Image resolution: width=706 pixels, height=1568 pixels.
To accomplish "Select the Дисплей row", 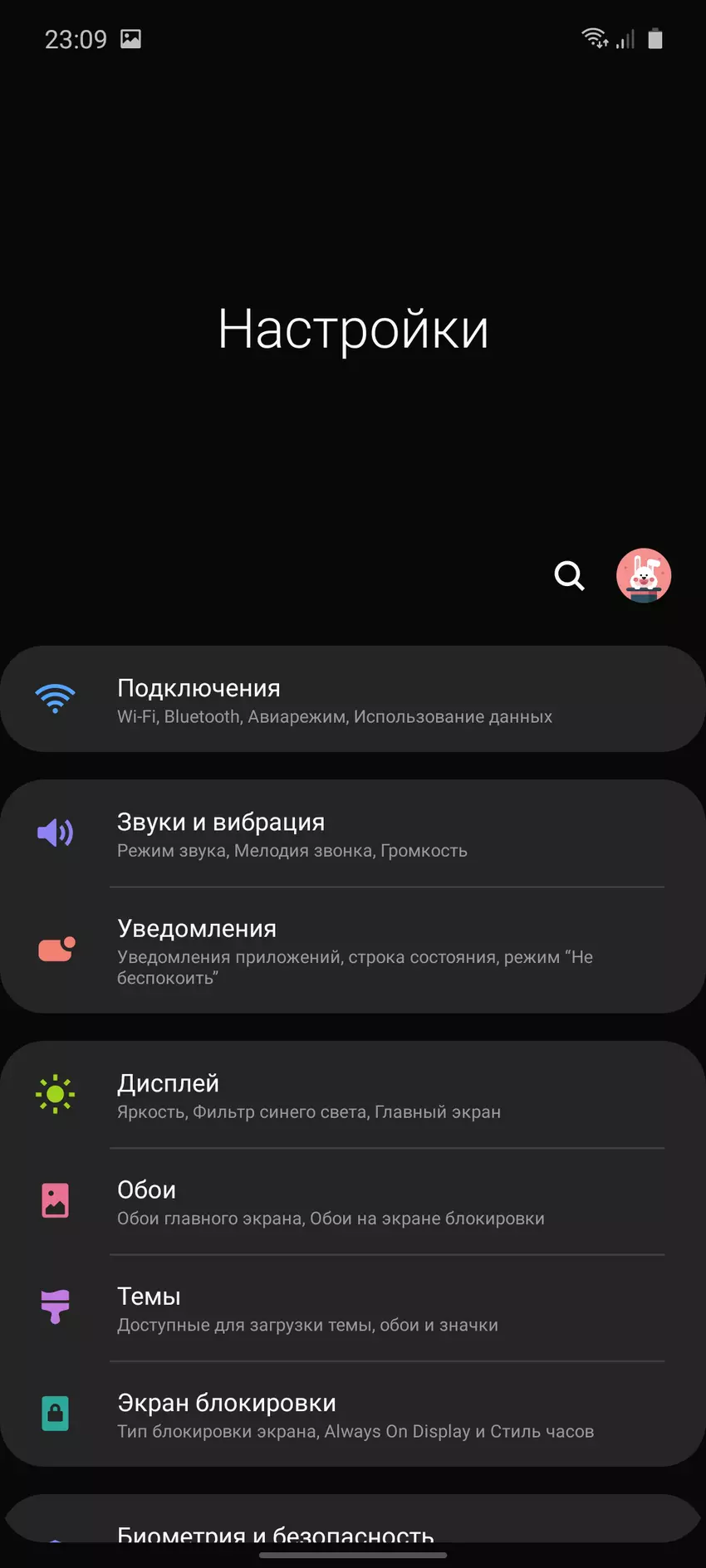I will (x=353, y=1096).
